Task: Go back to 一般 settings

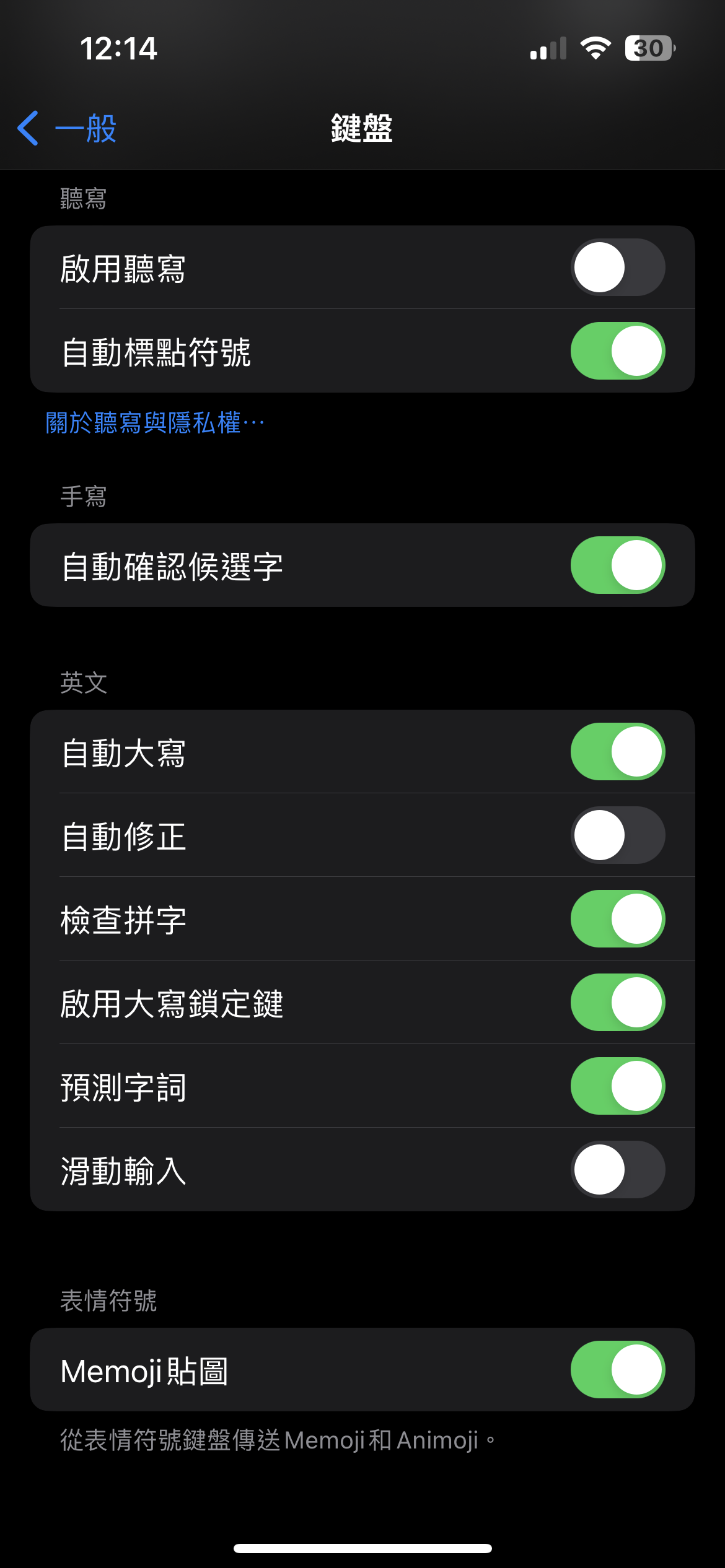Action: (x=67, y=128)
